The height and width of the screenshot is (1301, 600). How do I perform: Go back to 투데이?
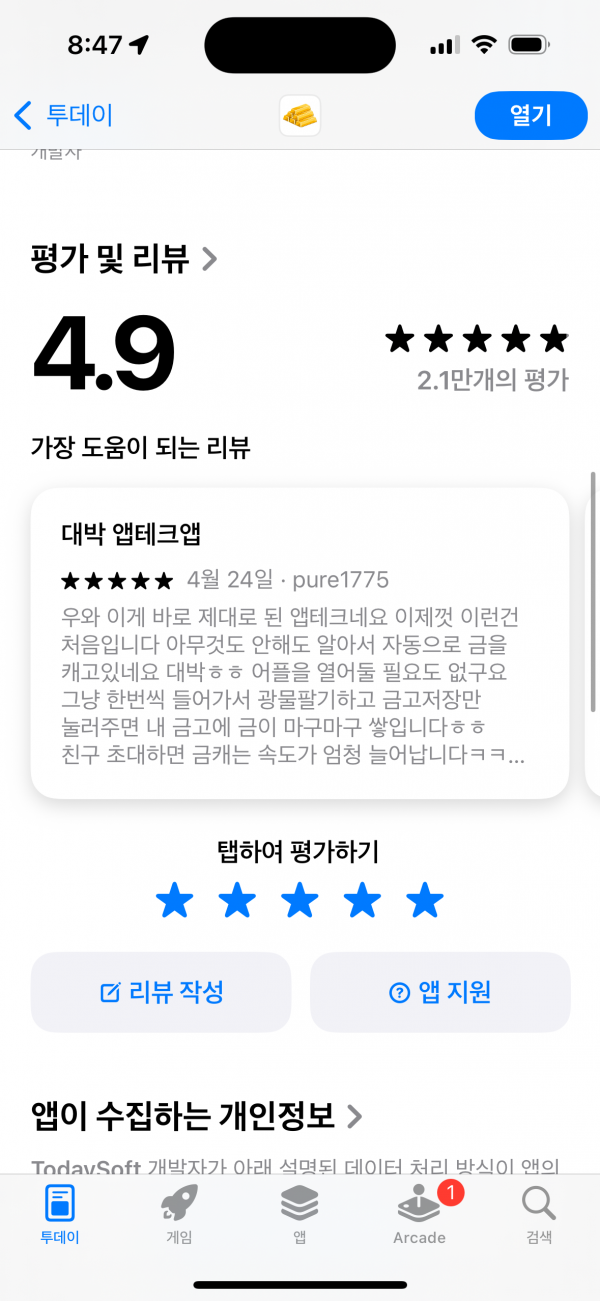click(x=63, y=116)
